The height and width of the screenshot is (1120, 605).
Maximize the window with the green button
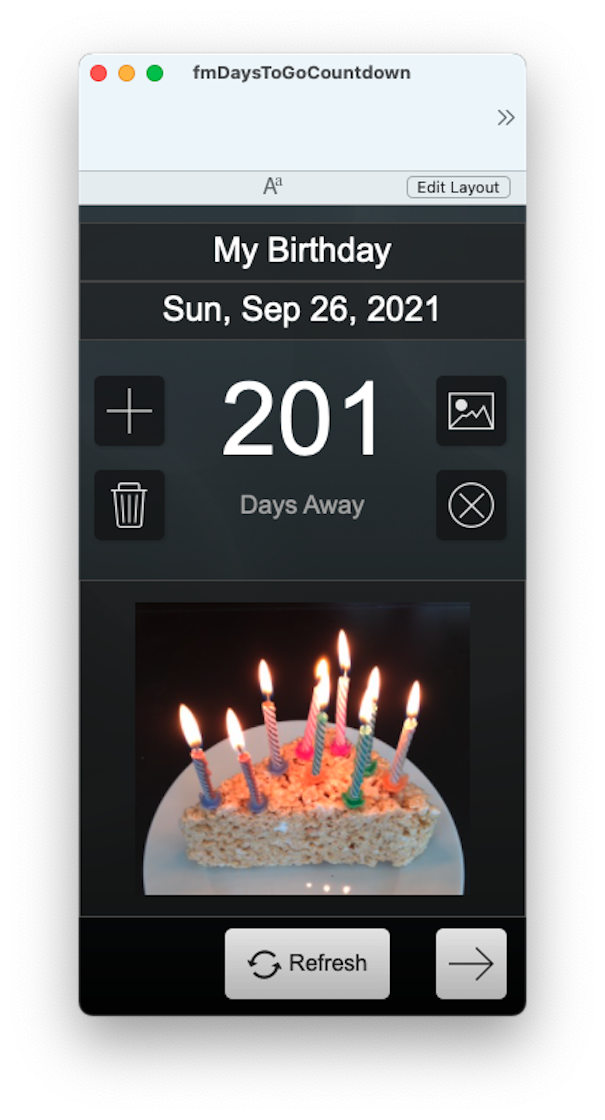pos(154,73)
